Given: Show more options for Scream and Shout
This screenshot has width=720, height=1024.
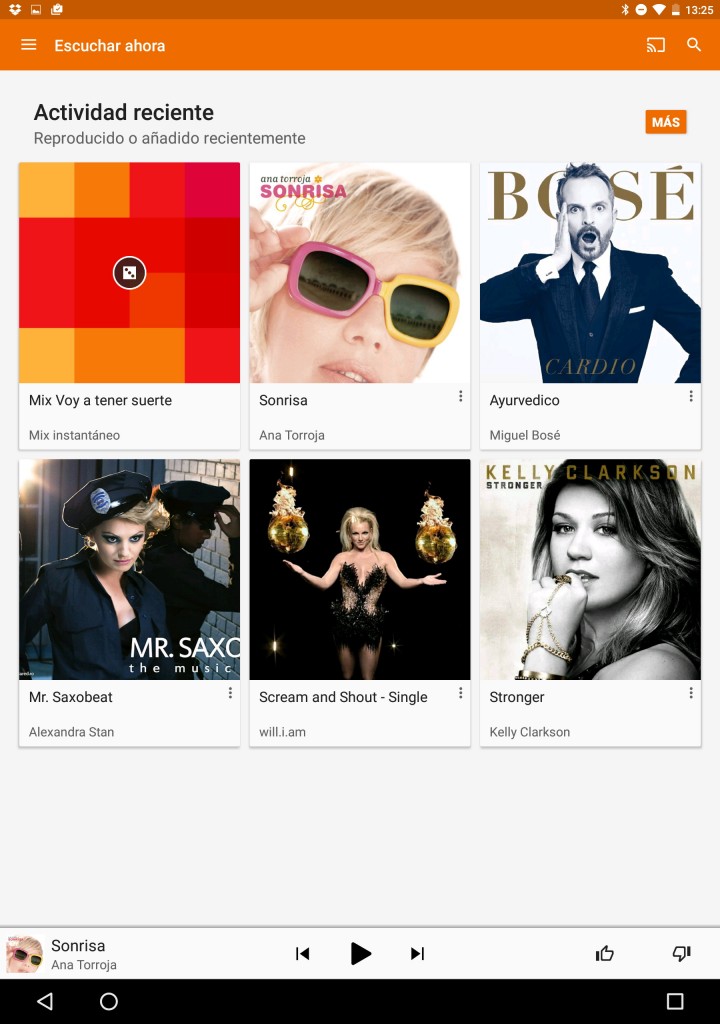Looking at the screenshot, I should [460, 693].
